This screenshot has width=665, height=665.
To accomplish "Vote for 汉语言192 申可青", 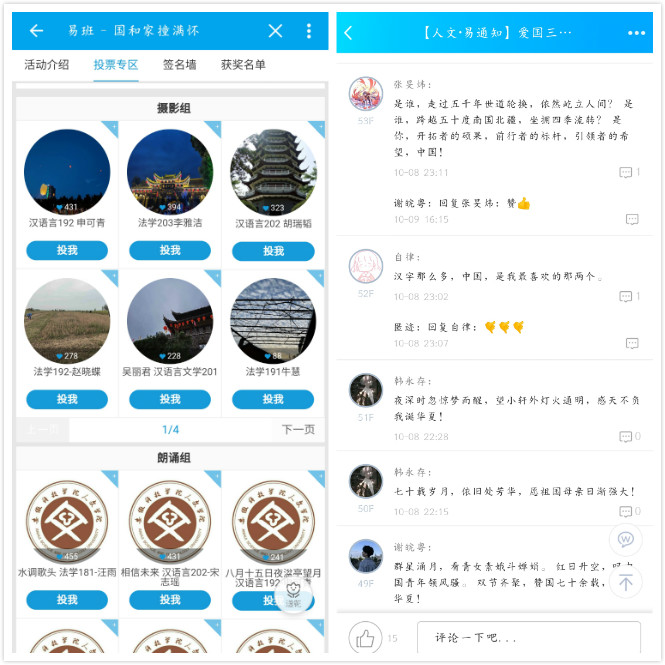I will coord(67,250).
